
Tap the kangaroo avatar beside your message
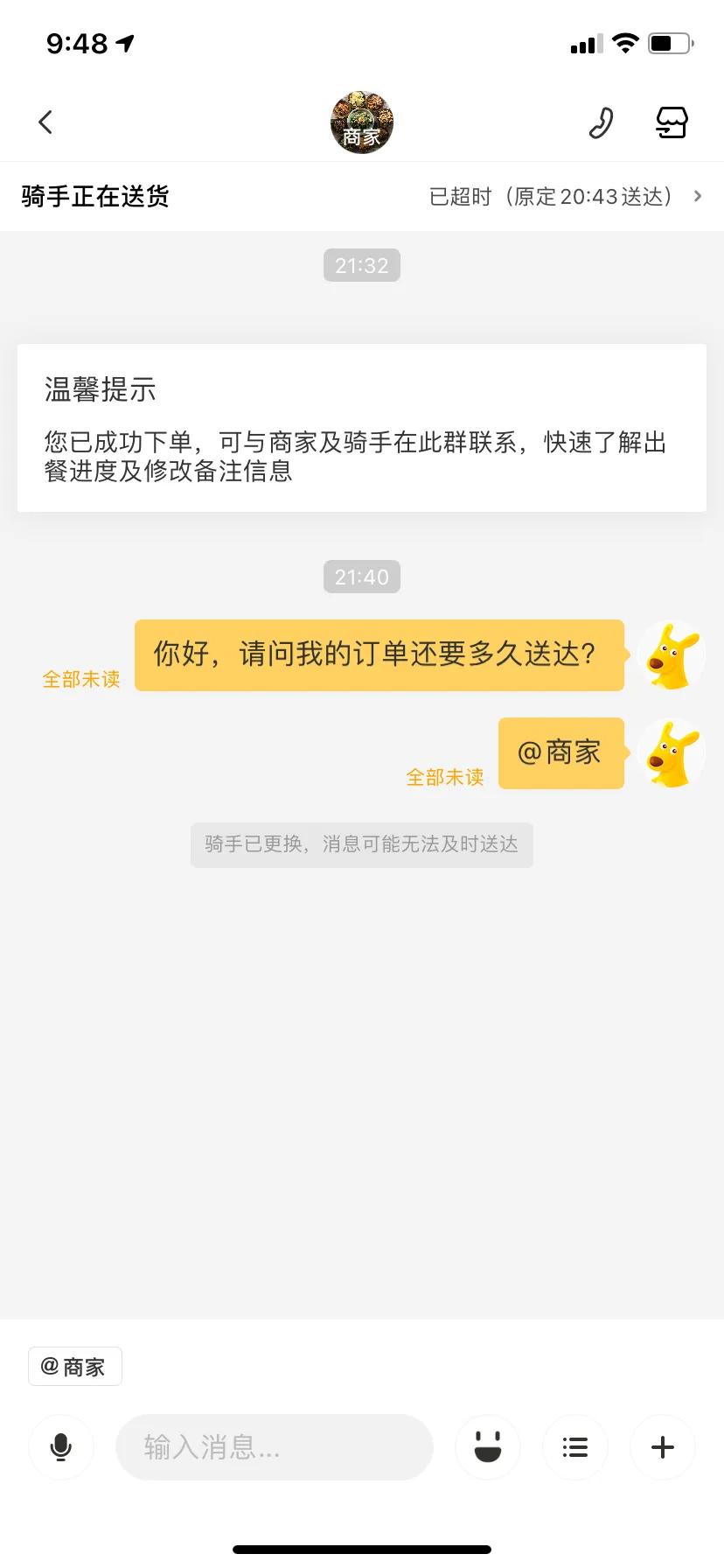(672, 654)
